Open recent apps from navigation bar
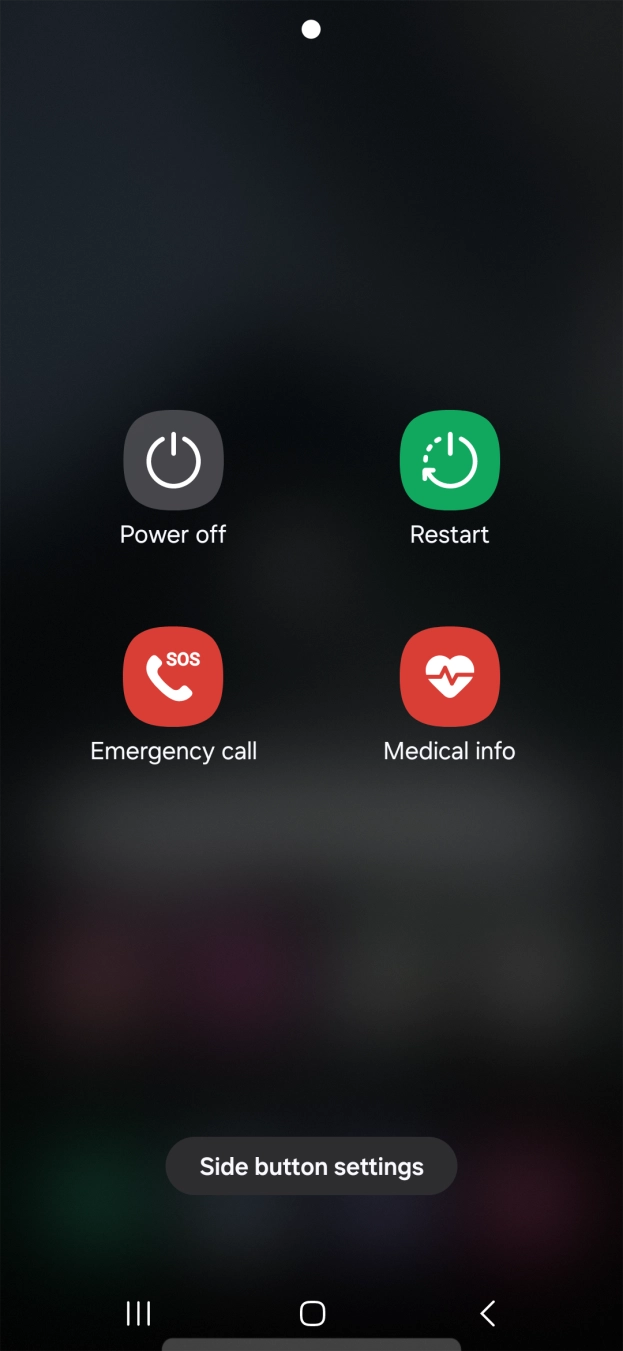The width and height of the screenshot is (623, 1351). click(138, 1313)
